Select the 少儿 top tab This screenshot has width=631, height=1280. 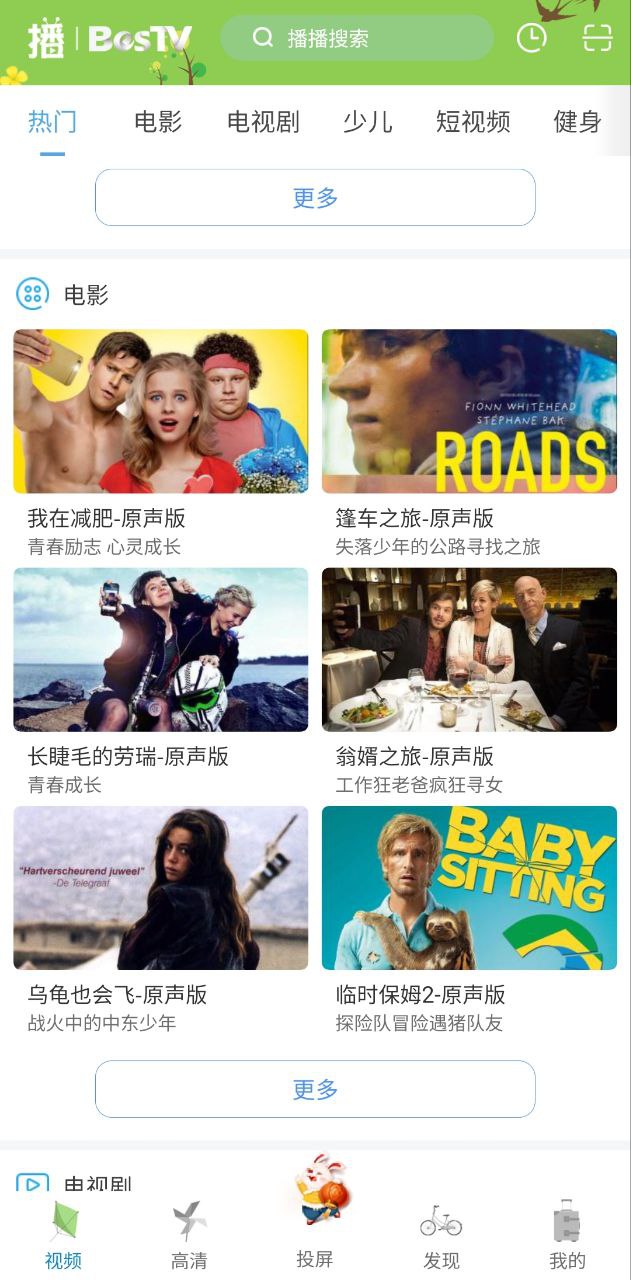pos(367,122)
